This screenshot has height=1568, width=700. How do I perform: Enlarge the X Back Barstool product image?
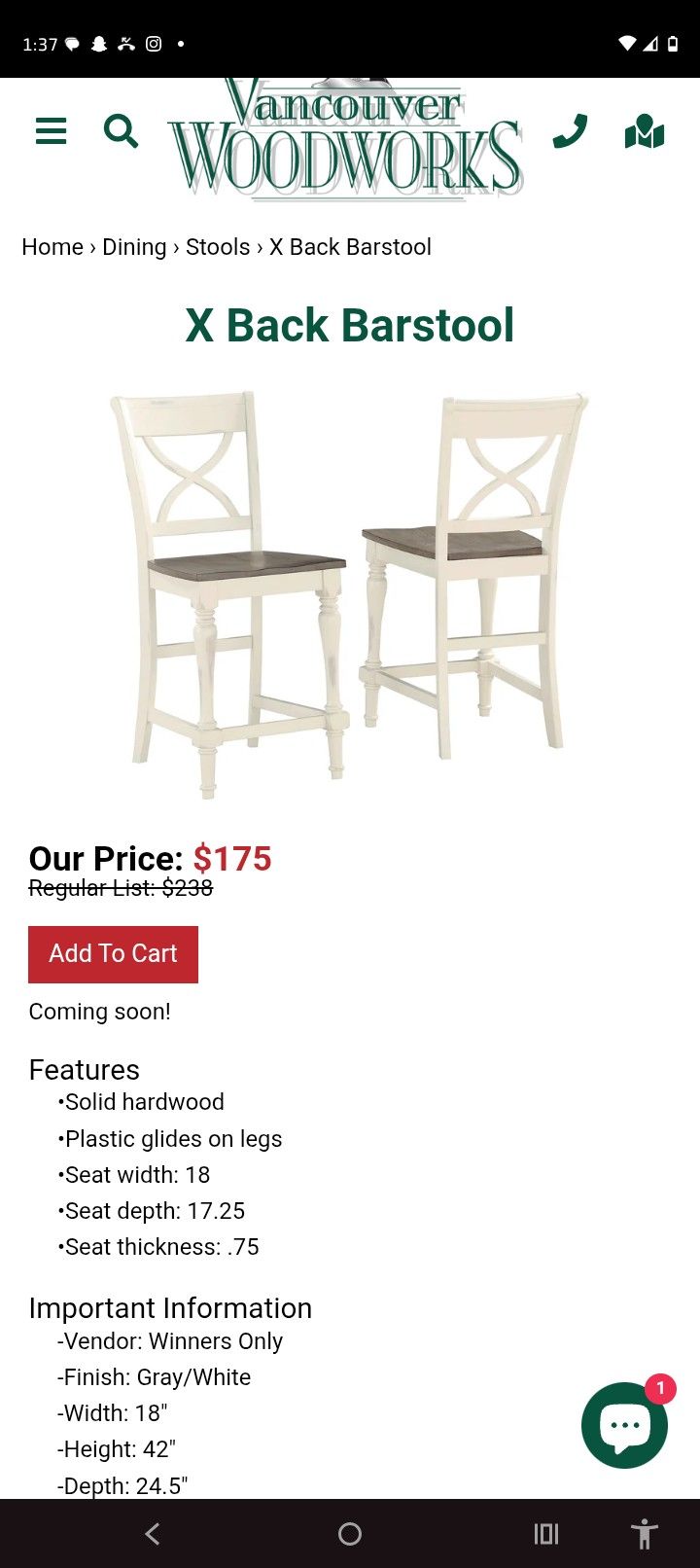pyautogui.click(x=349, y=593)
